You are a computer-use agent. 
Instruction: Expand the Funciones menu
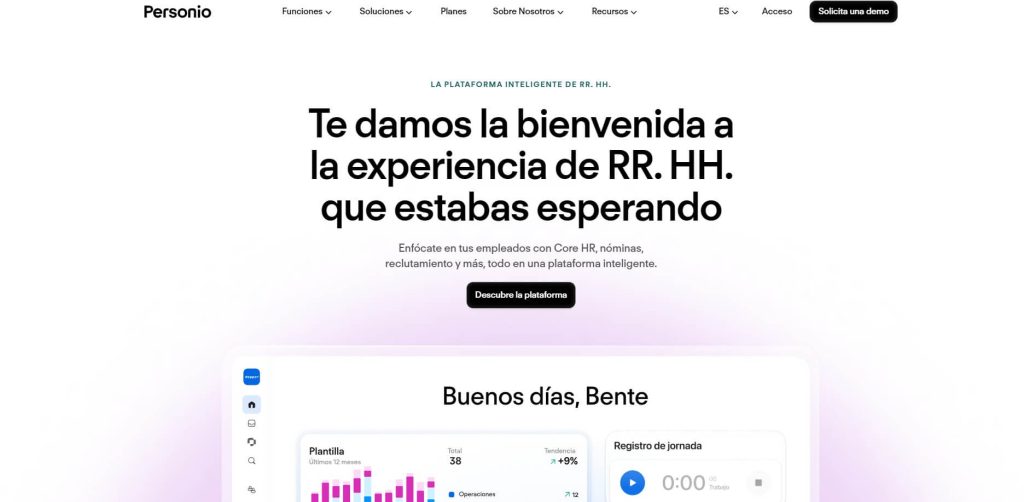[x=306, y=12]
